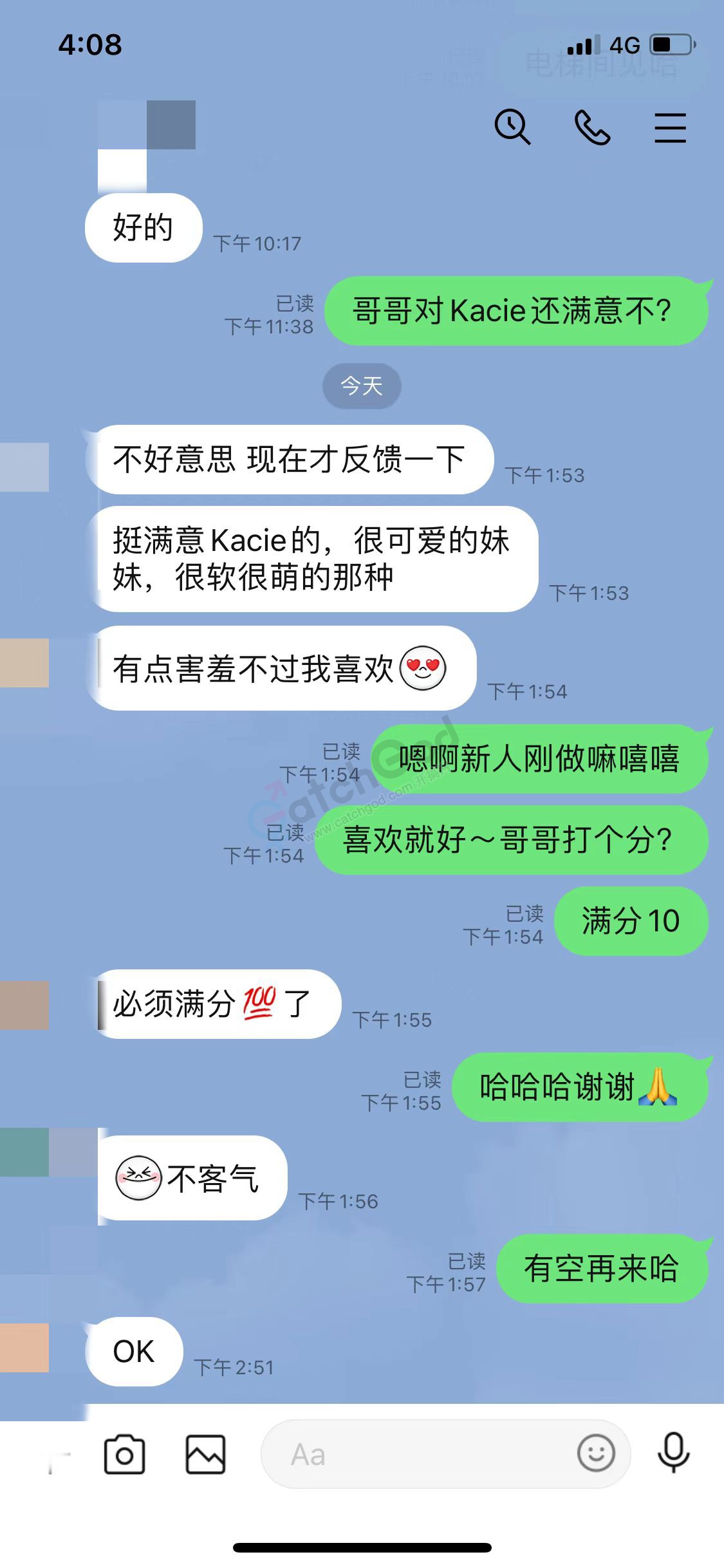The height and width of the screenshot is (1568, 724).
Task: Start a voice call with the phone icon
Action: click(592, 128)
